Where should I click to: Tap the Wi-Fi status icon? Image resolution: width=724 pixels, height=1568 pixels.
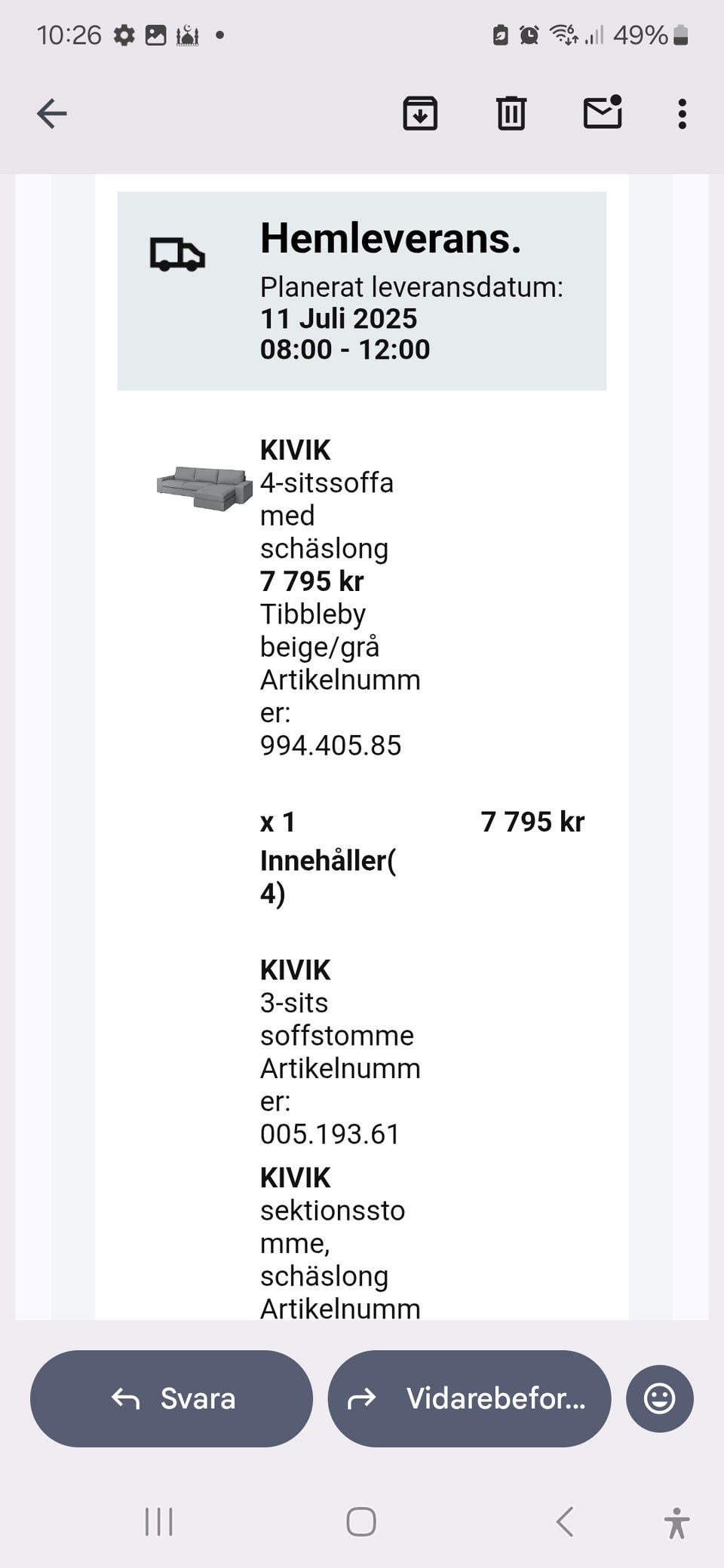click(x=561, y=34)
